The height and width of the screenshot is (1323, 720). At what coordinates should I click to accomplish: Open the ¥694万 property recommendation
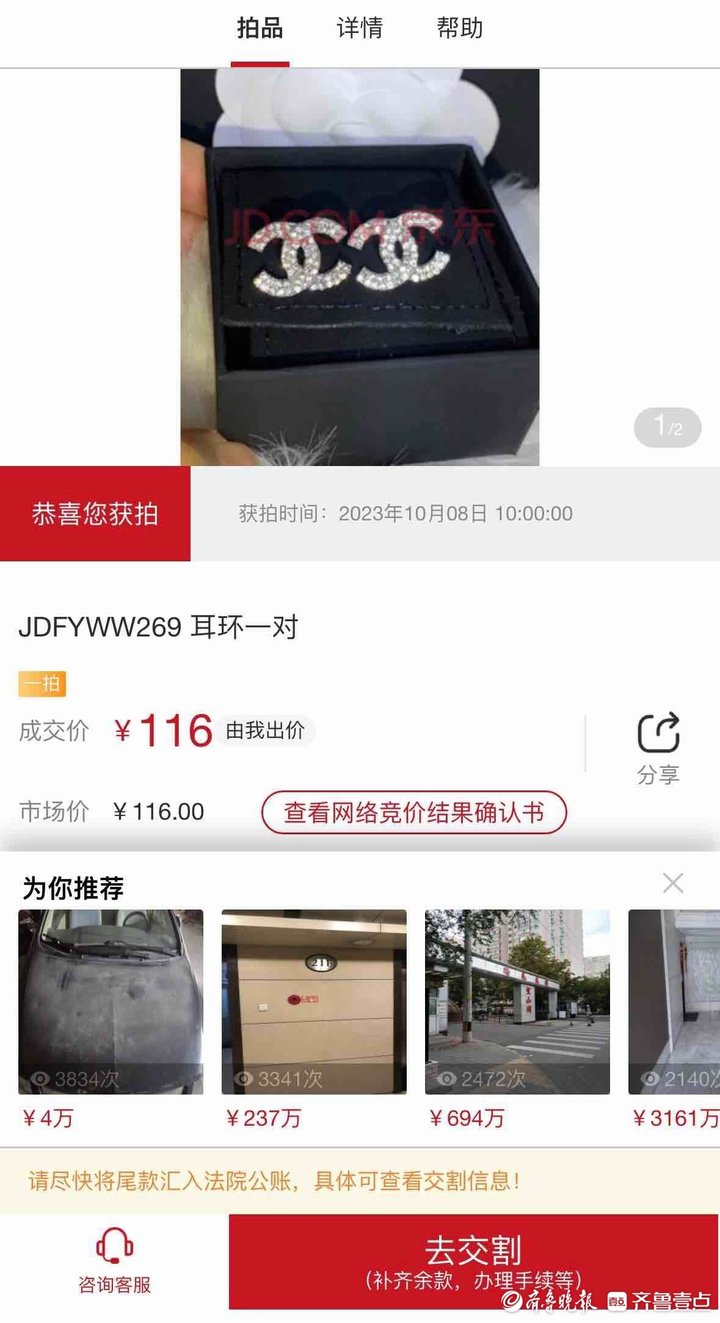click(x=518, y=1000)
